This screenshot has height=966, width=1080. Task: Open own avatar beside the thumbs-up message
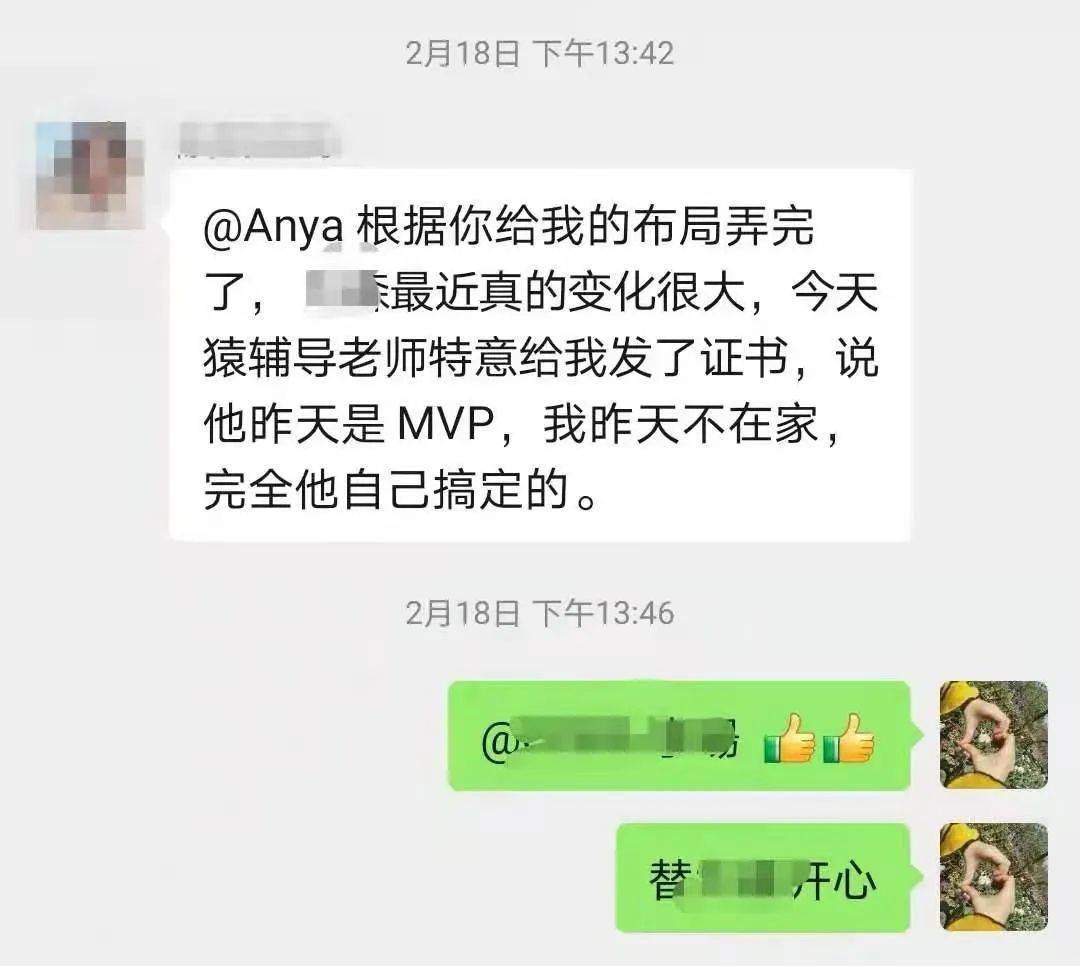pyautogui.click(x=993, y=735)
